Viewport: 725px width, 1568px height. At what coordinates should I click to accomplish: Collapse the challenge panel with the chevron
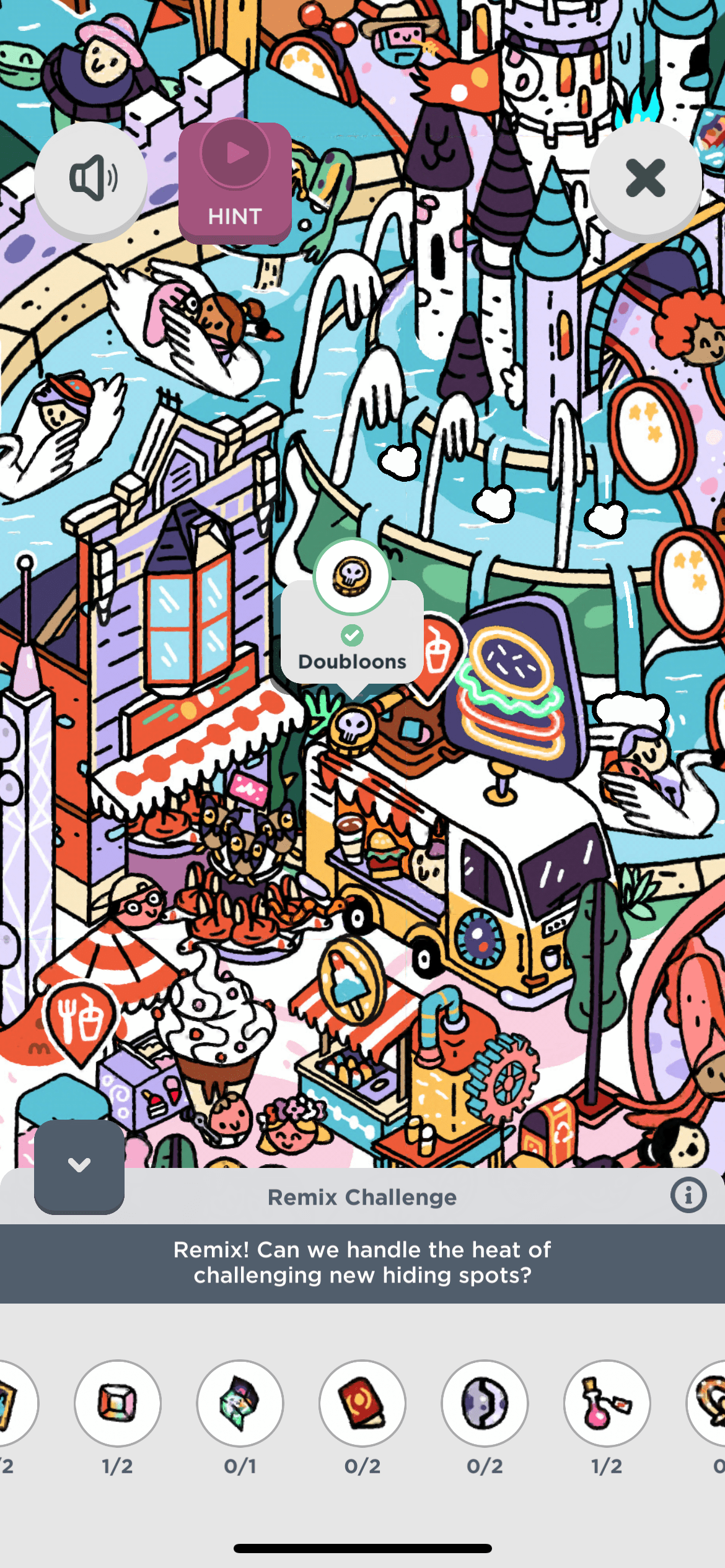(79, 1165)
